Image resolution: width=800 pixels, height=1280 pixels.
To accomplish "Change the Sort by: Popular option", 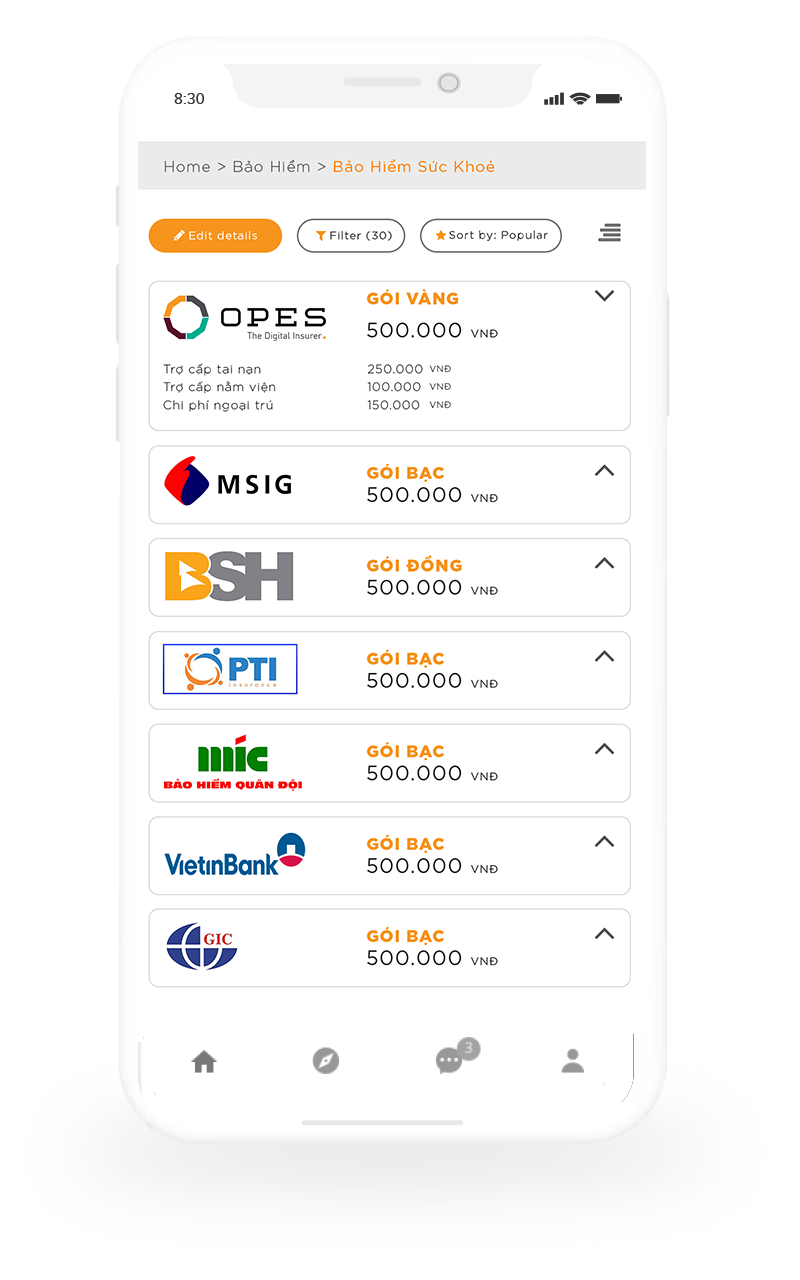I will click(491, 236).
